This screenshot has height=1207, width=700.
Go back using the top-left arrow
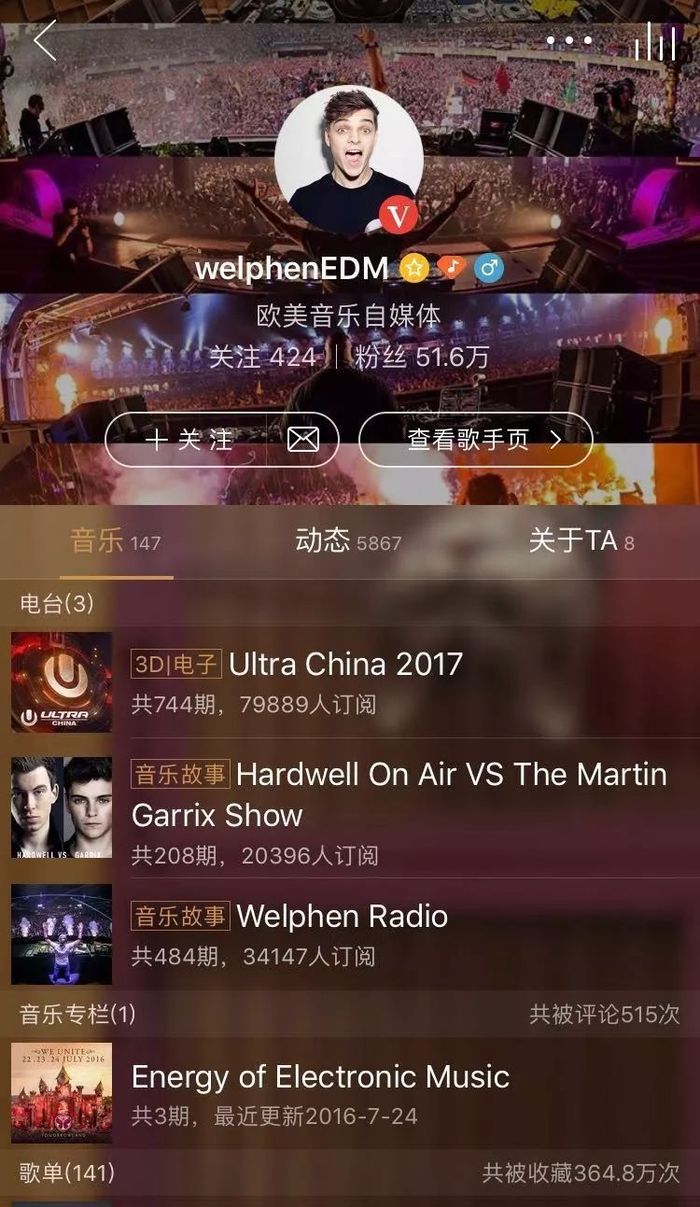(44, 41)
